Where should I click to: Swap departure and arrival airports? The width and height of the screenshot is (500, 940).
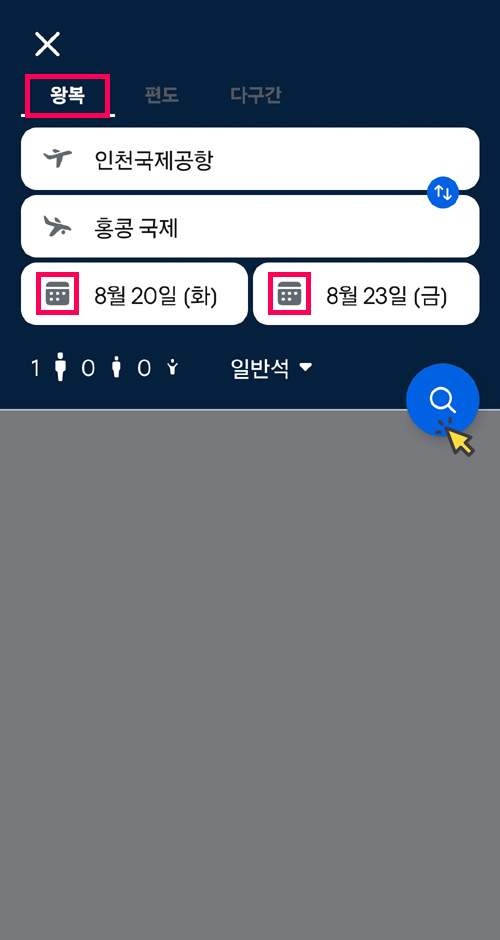pos(442,192)
